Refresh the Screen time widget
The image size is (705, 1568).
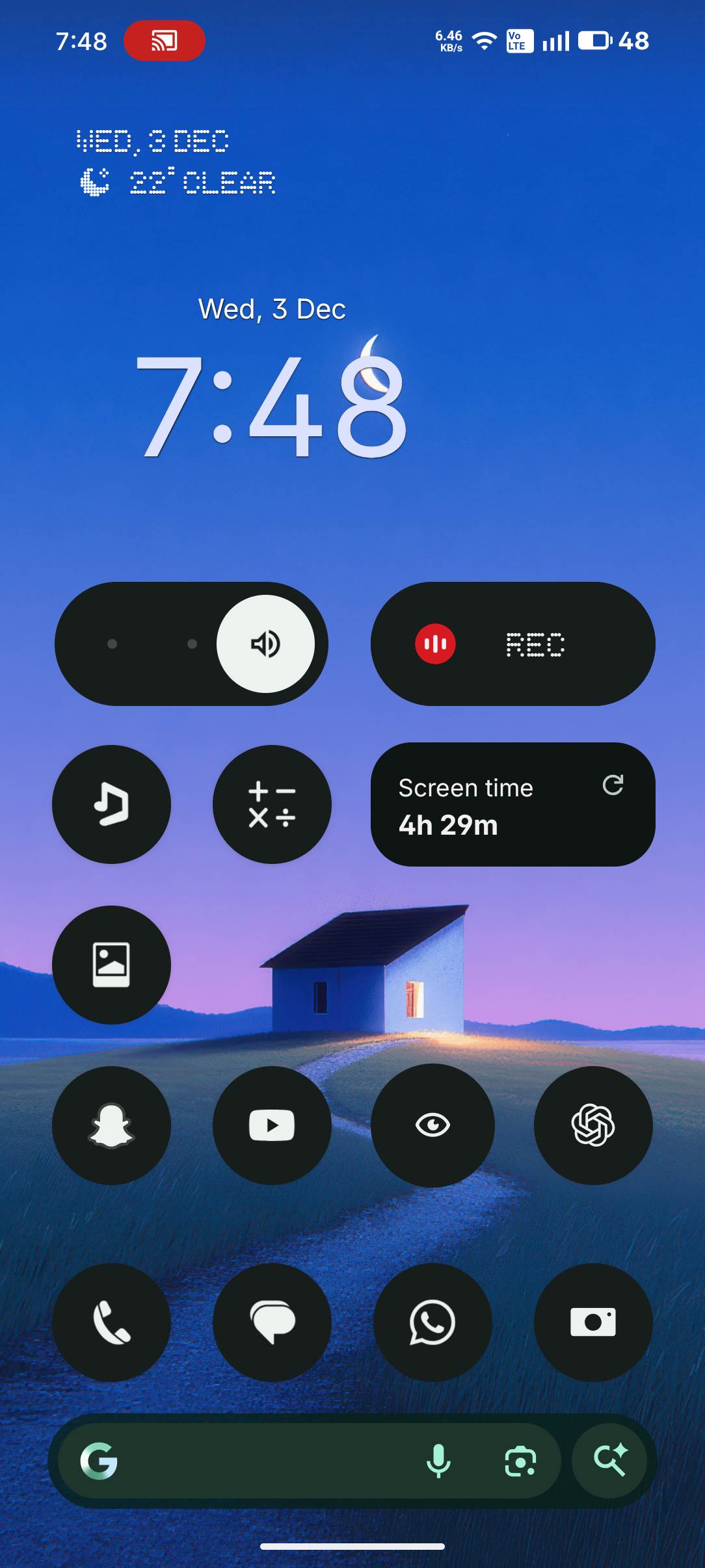[613, 785]
